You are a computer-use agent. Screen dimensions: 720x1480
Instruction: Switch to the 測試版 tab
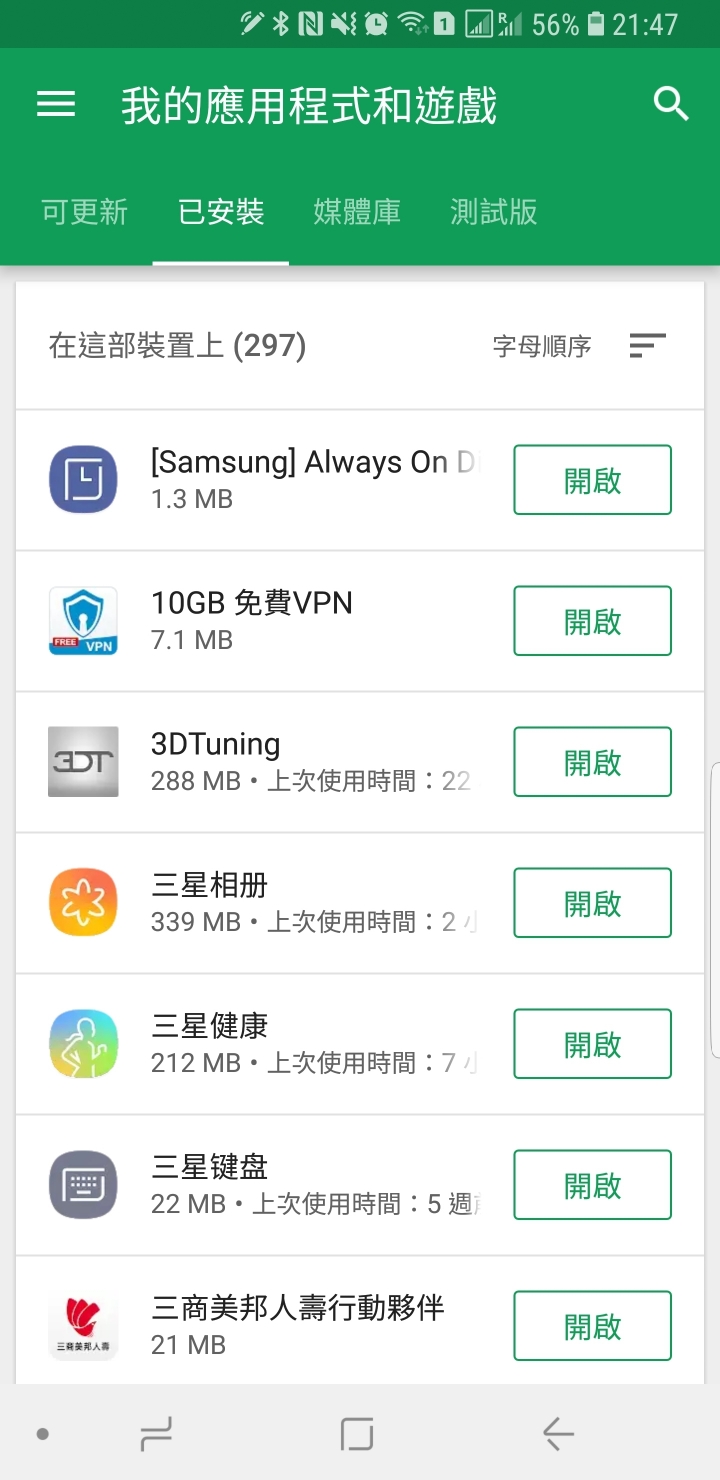(494, 212)
